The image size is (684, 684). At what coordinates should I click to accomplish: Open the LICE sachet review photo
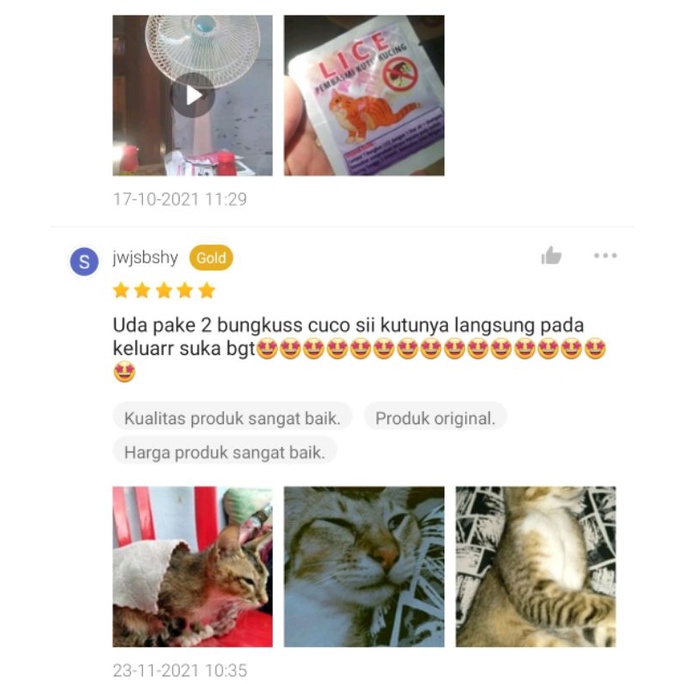point(364,95)
